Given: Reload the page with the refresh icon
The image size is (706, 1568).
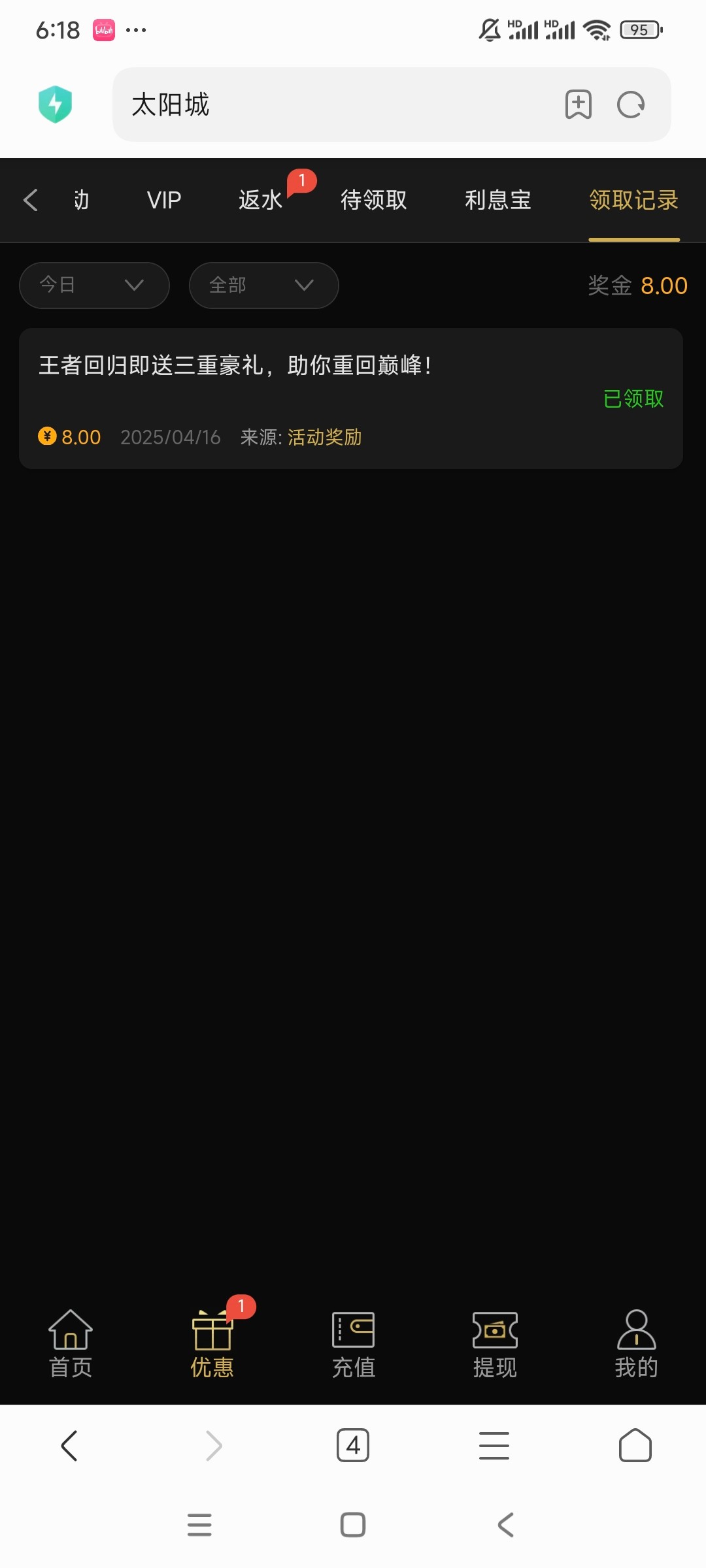Looking at the screenshot, I should [631, 105].
